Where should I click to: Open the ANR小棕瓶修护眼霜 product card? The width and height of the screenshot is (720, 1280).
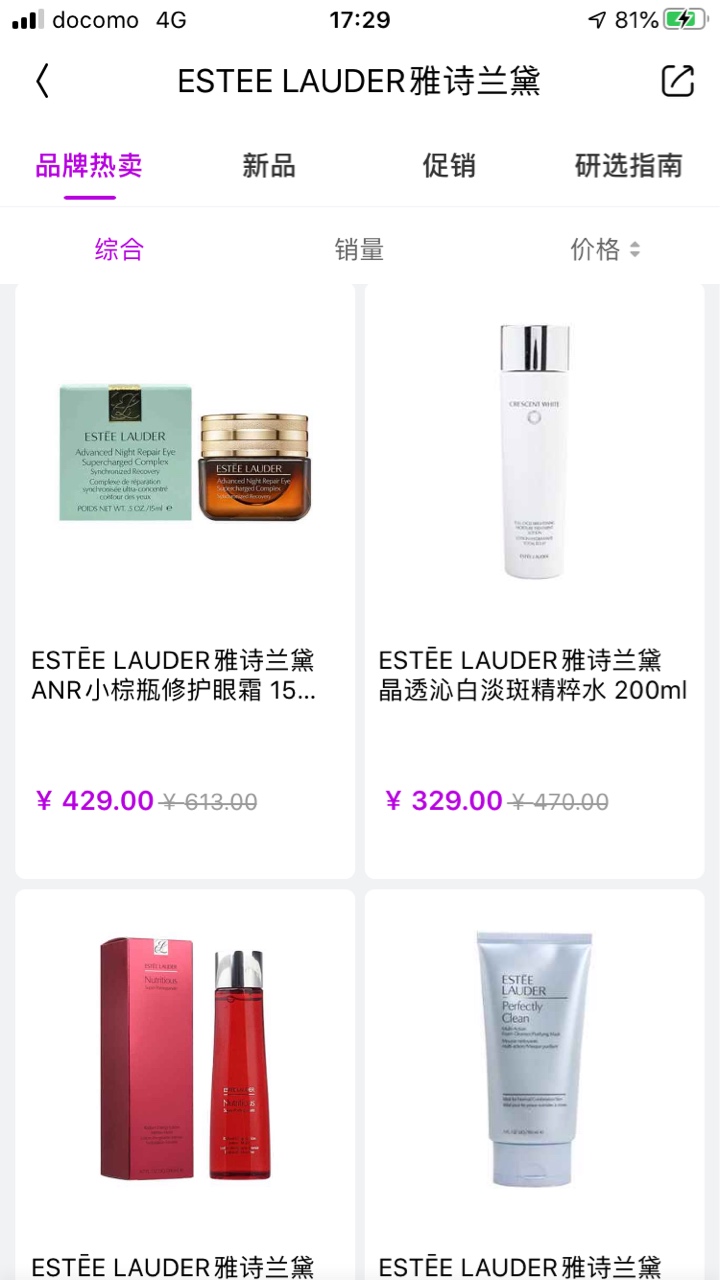click(185, 580)
